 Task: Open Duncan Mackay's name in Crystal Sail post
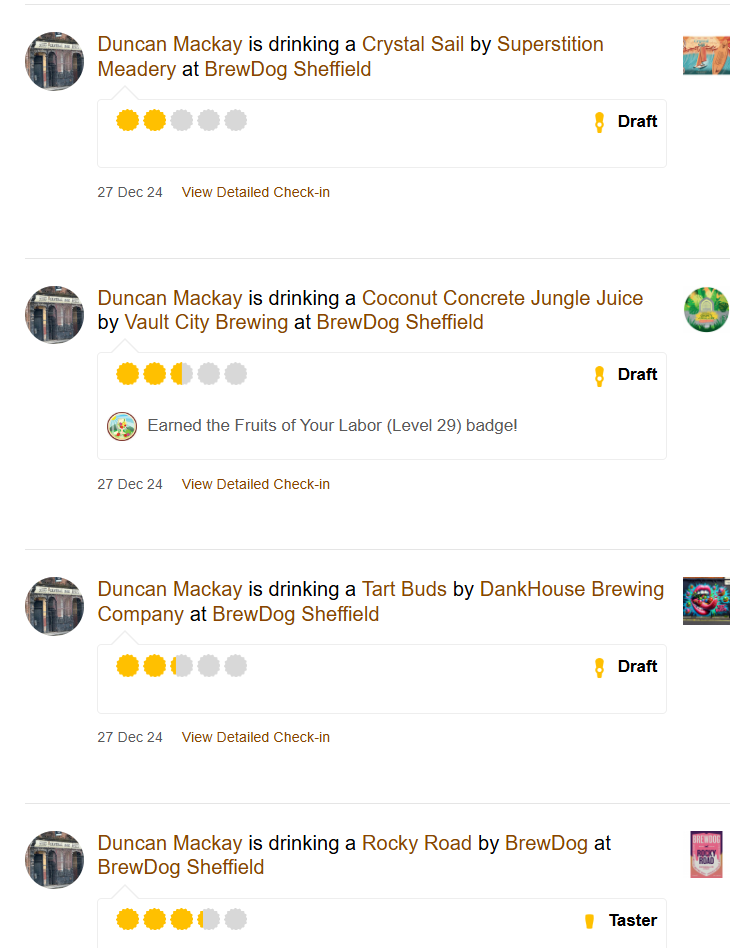coord(170,44)
